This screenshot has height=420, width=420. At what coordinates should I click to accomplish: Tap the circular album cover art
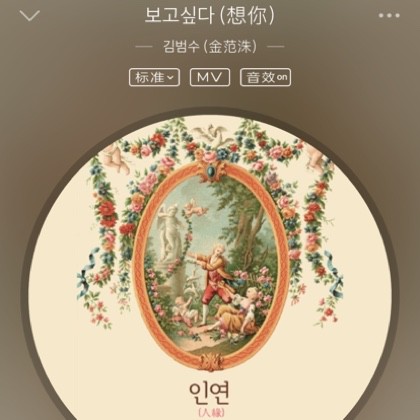click(x=210, y=267)
